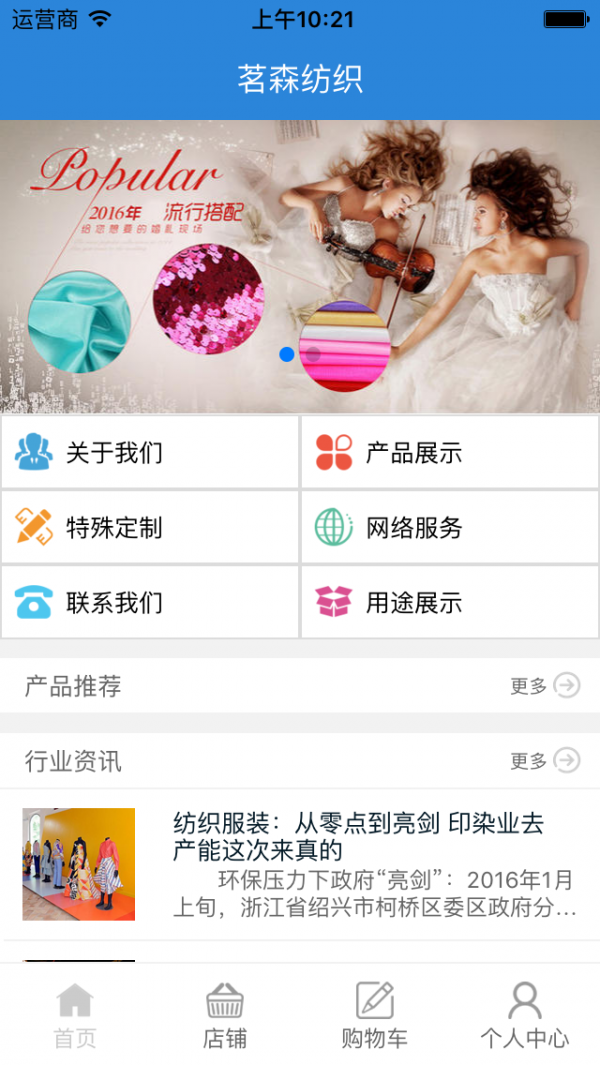Switch to the 店铺 tab
The width and height of the screenshot is (600, 1065).
[225, 1014]
